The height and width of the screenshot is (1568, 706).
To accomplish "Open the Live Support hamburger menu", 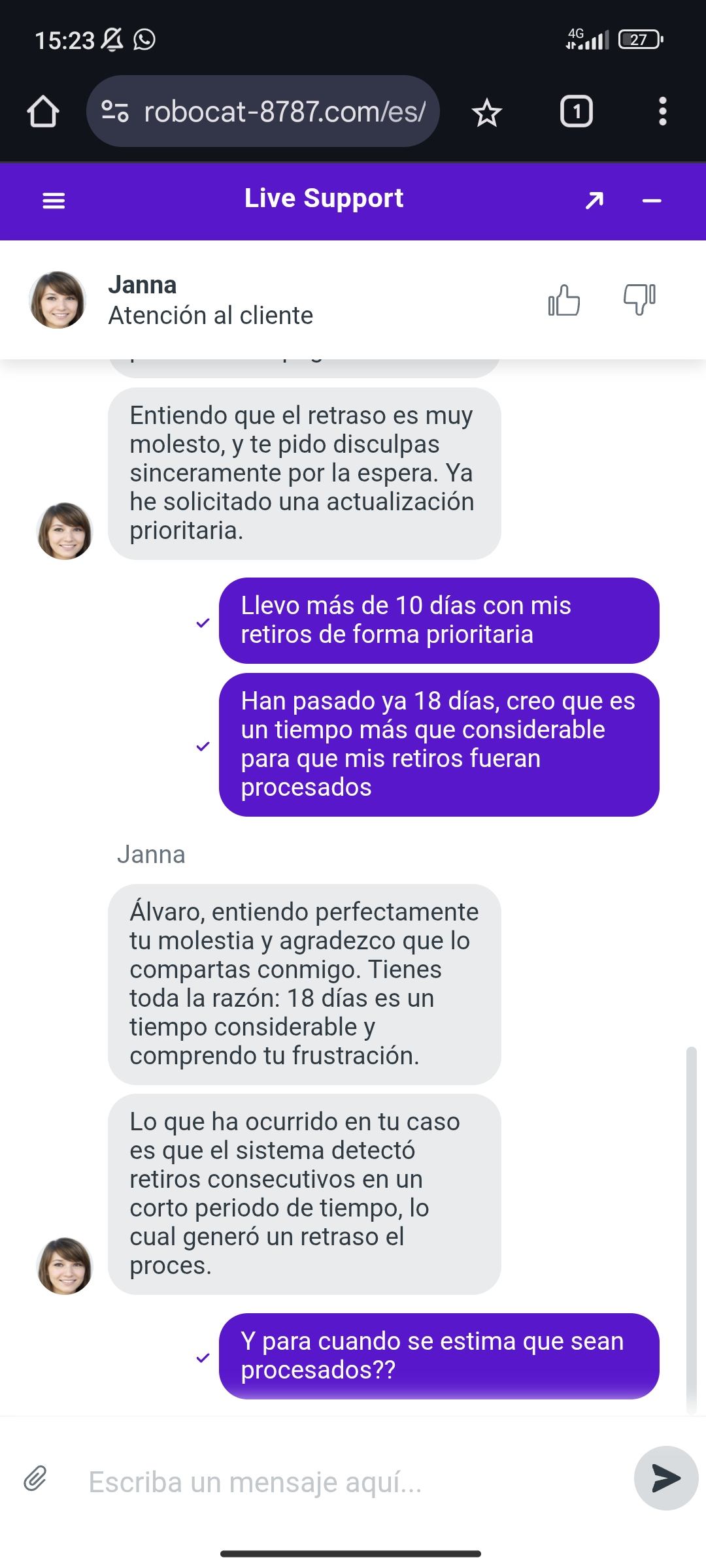I will tap(54, 201).
